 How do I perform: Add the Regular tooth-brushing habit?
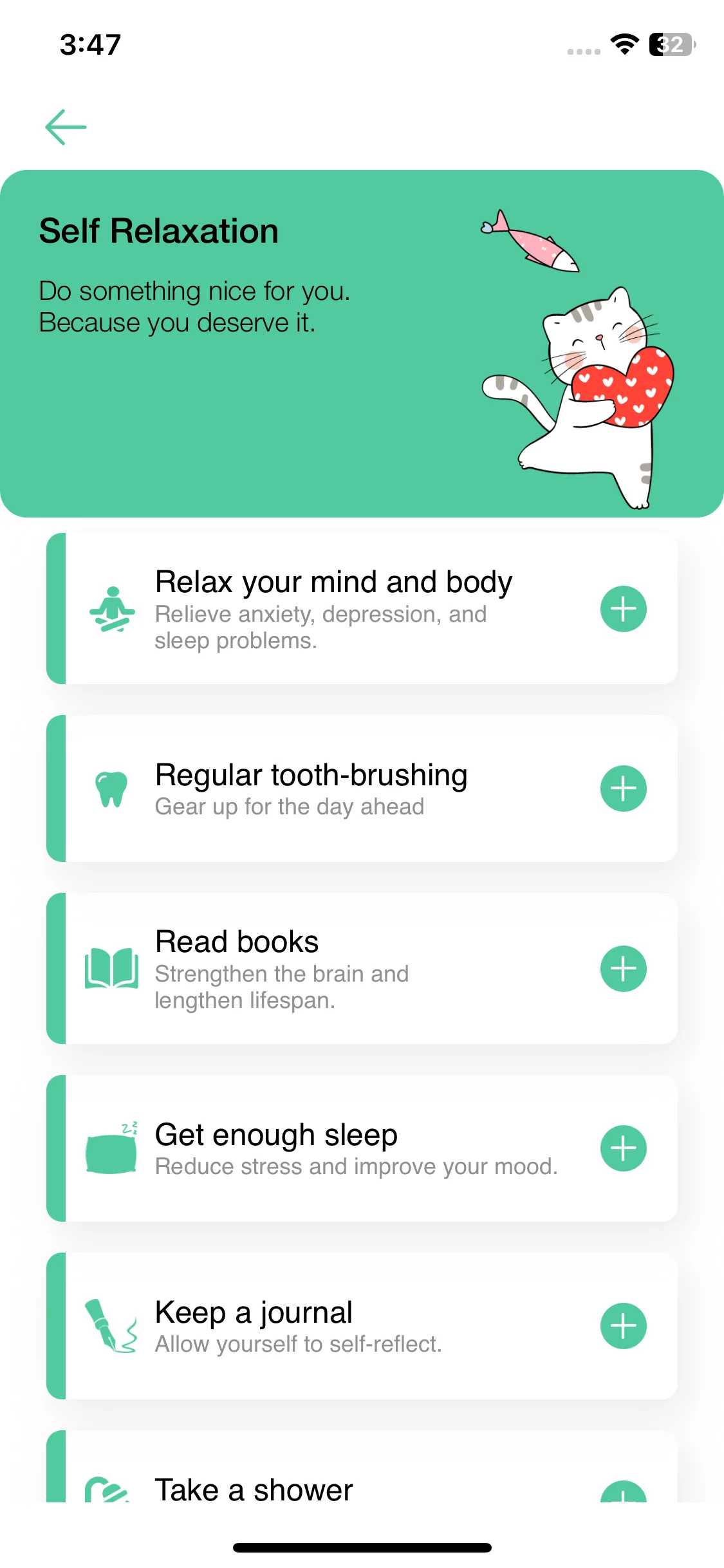(x=623, y=789)
